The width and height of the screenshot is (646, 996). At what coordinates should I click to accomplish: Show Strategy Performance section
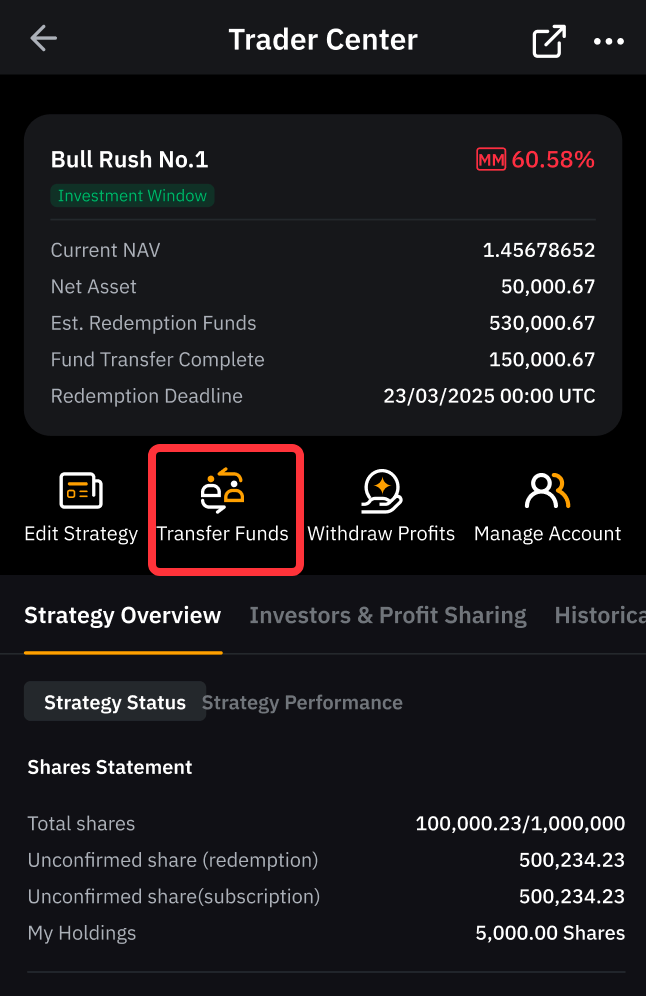[302, 702]
